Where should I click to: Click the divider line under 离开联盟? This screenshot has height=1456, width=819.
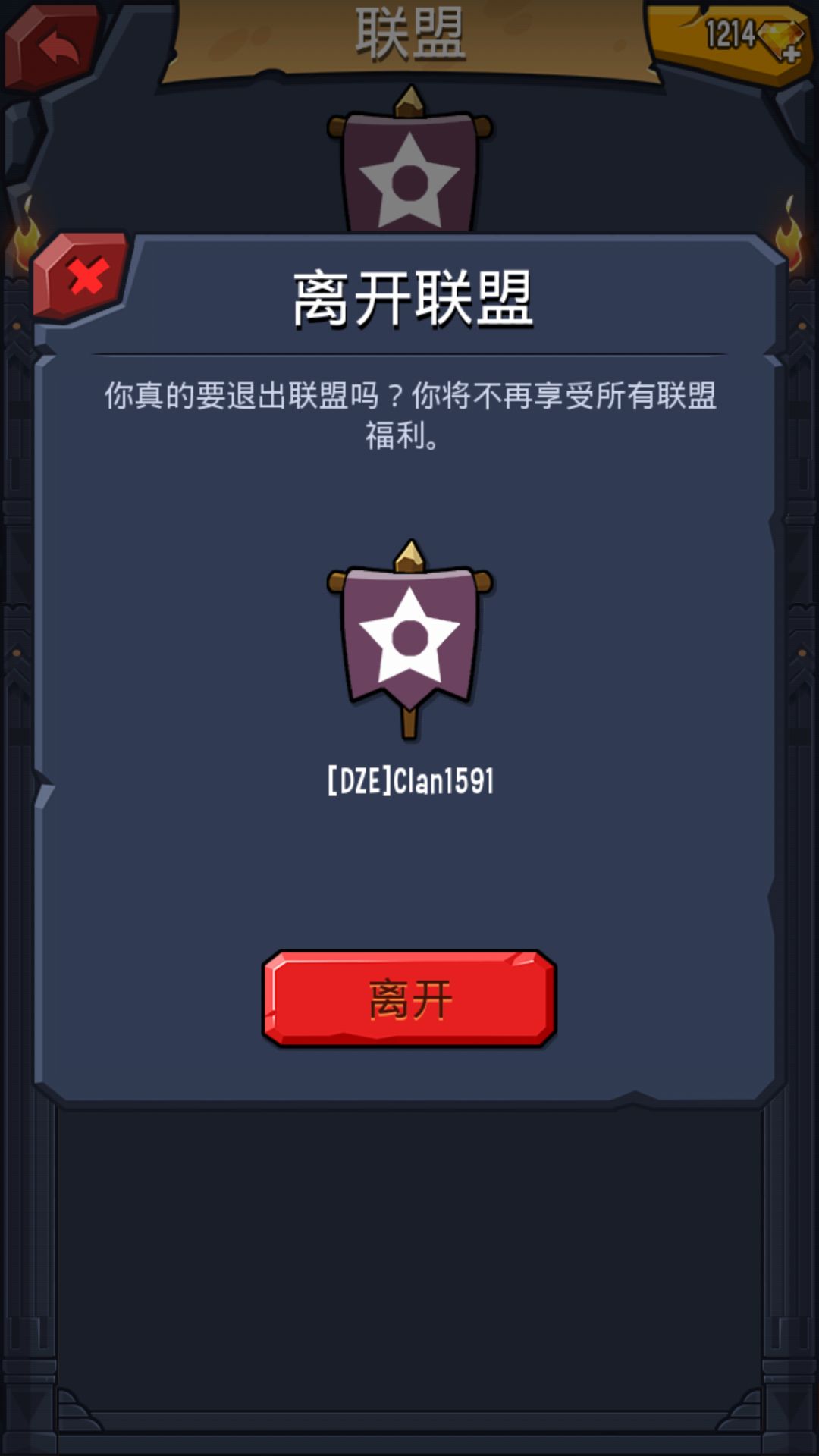tap(409, 351)
